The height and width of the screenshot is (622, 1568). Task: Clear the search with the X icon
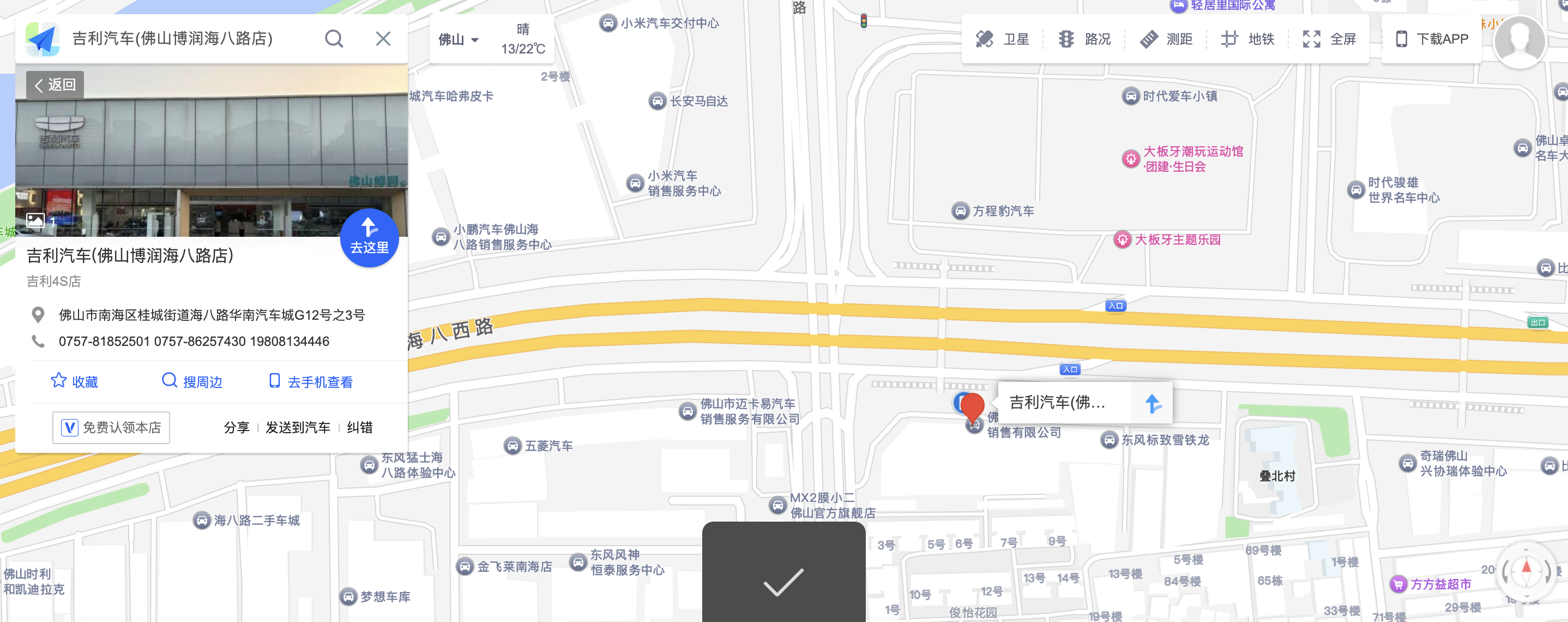383,39
